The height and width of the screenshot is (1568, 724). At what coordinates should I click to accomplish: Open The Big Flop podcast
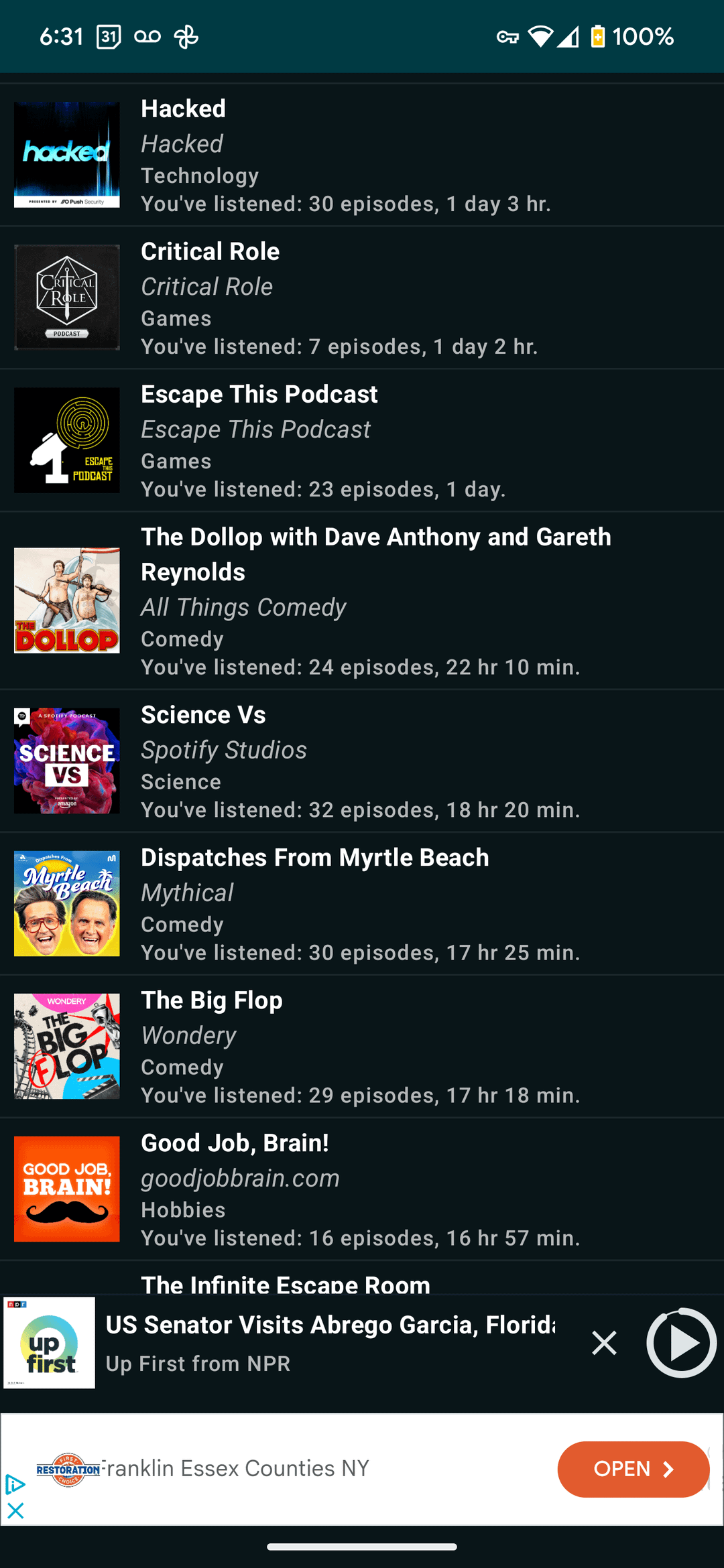pos(362,1047)
